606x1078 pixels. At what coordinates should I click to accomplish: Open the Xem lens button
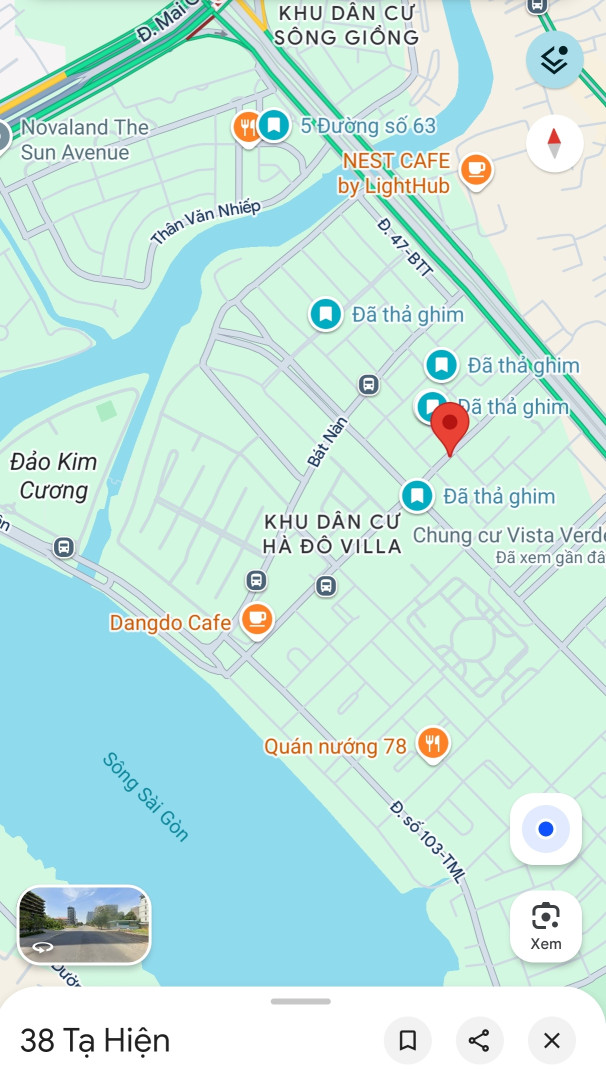tap(545, 925)
